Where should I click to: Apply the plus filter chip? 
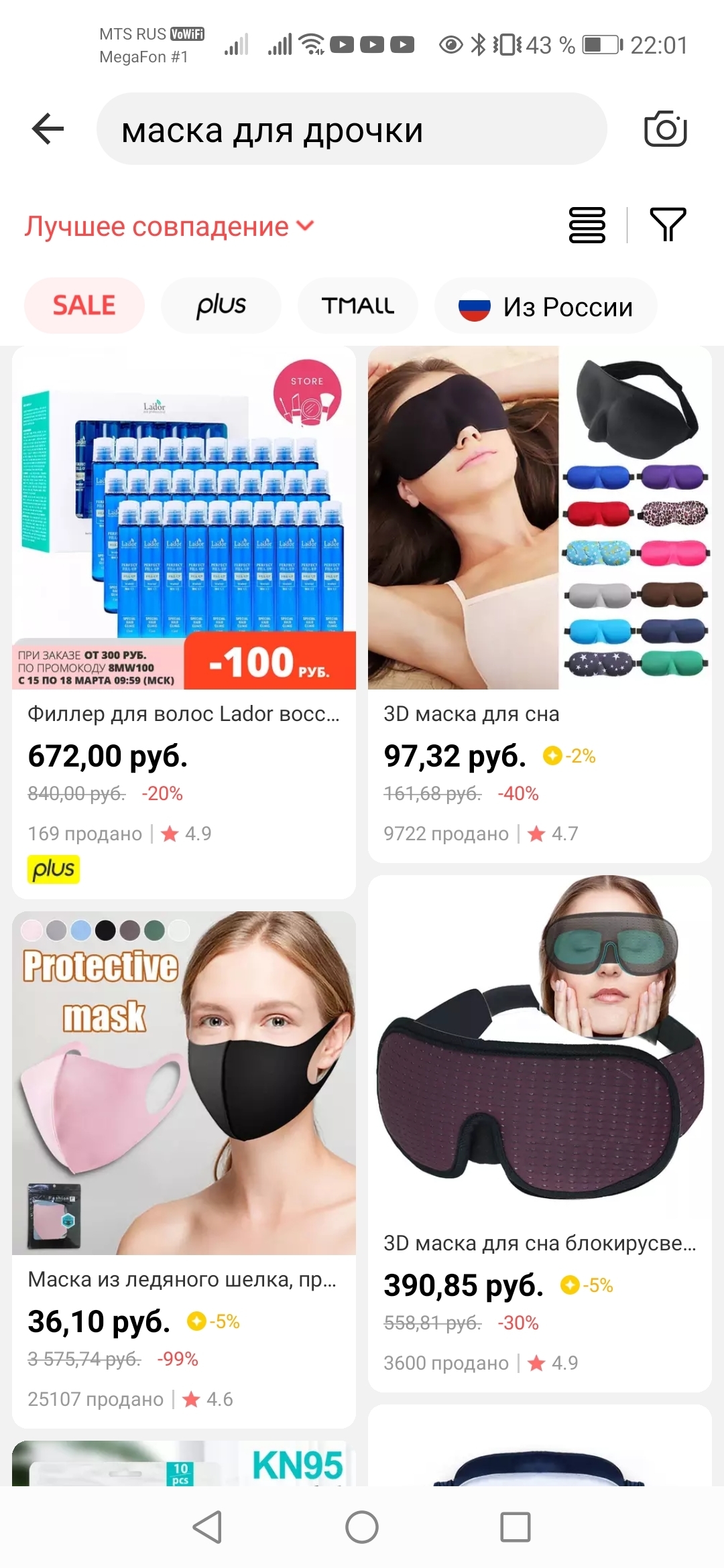221,306
